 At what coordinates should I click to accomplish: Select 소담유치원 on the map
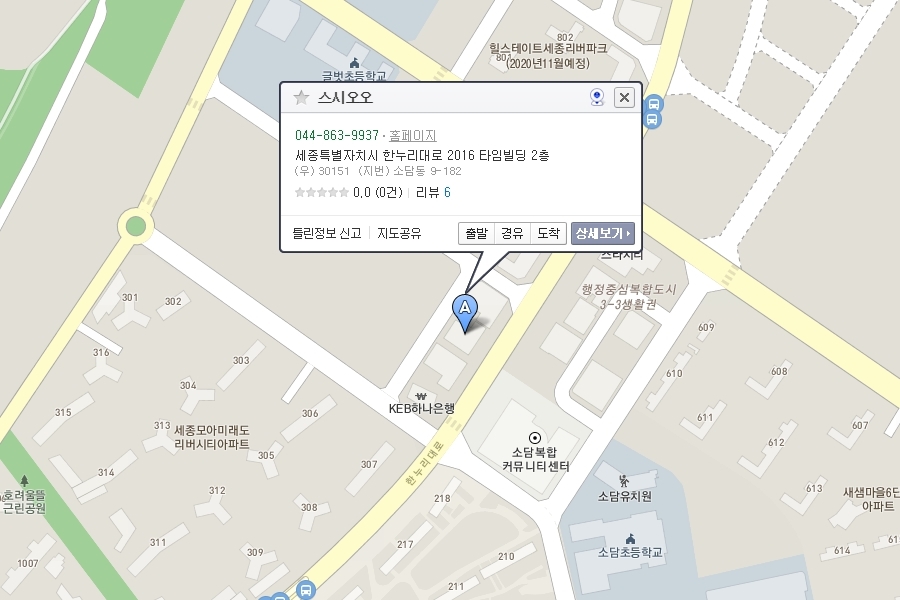[624, 489]
